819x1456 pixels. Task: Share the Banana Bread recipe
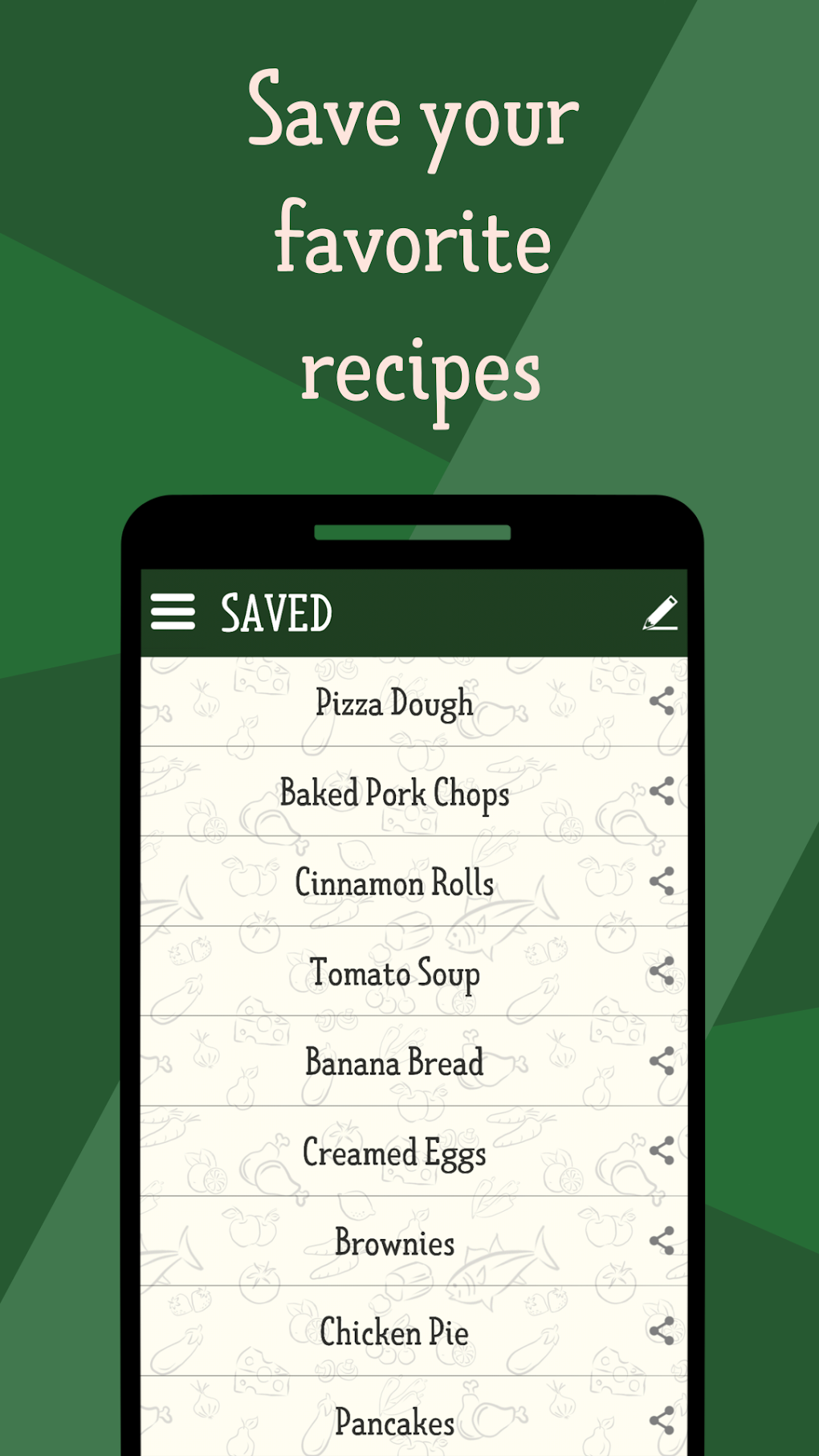(661, 1062)
